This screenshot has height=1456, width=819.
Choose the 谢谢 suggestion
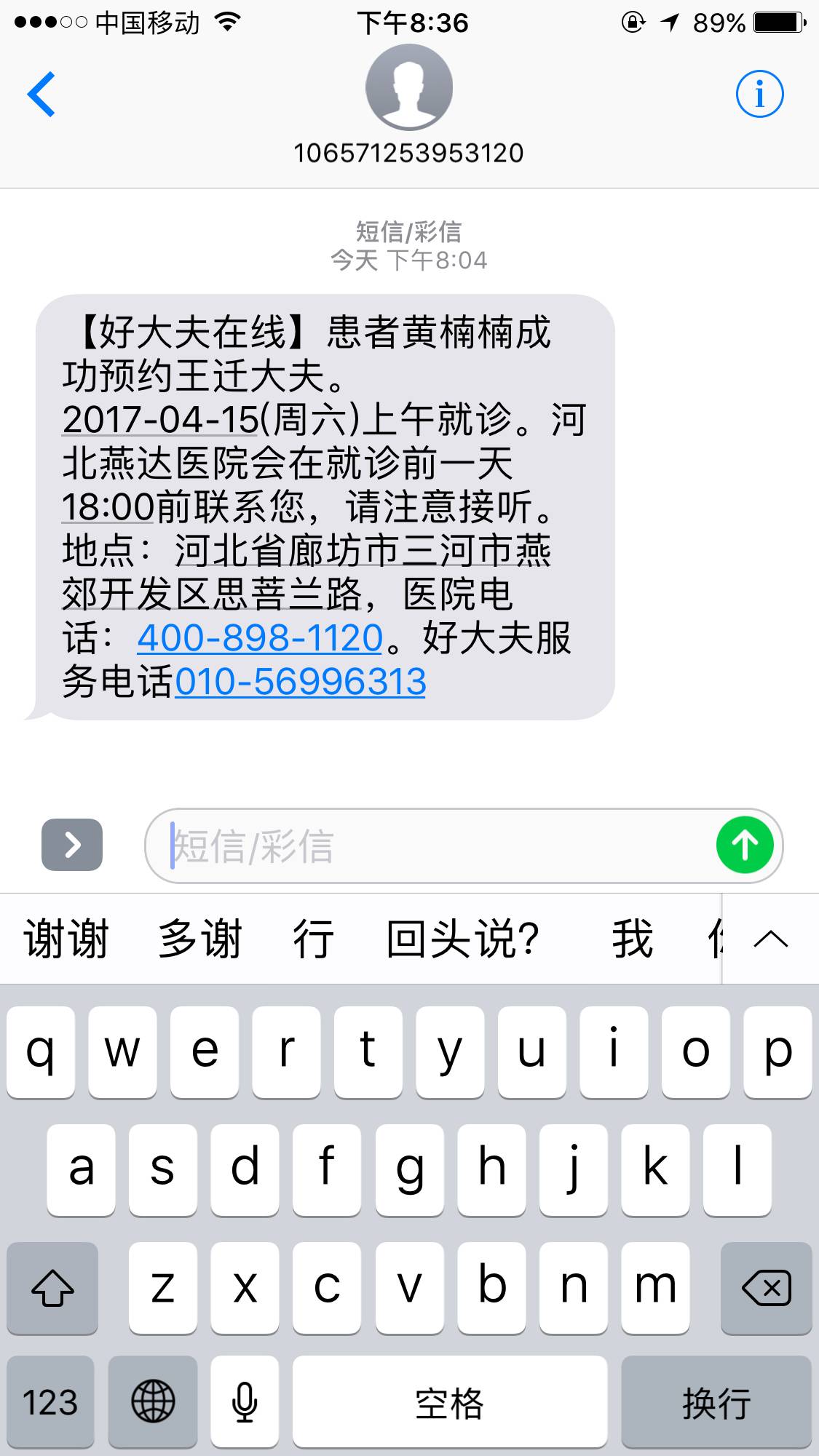[66, 939]
